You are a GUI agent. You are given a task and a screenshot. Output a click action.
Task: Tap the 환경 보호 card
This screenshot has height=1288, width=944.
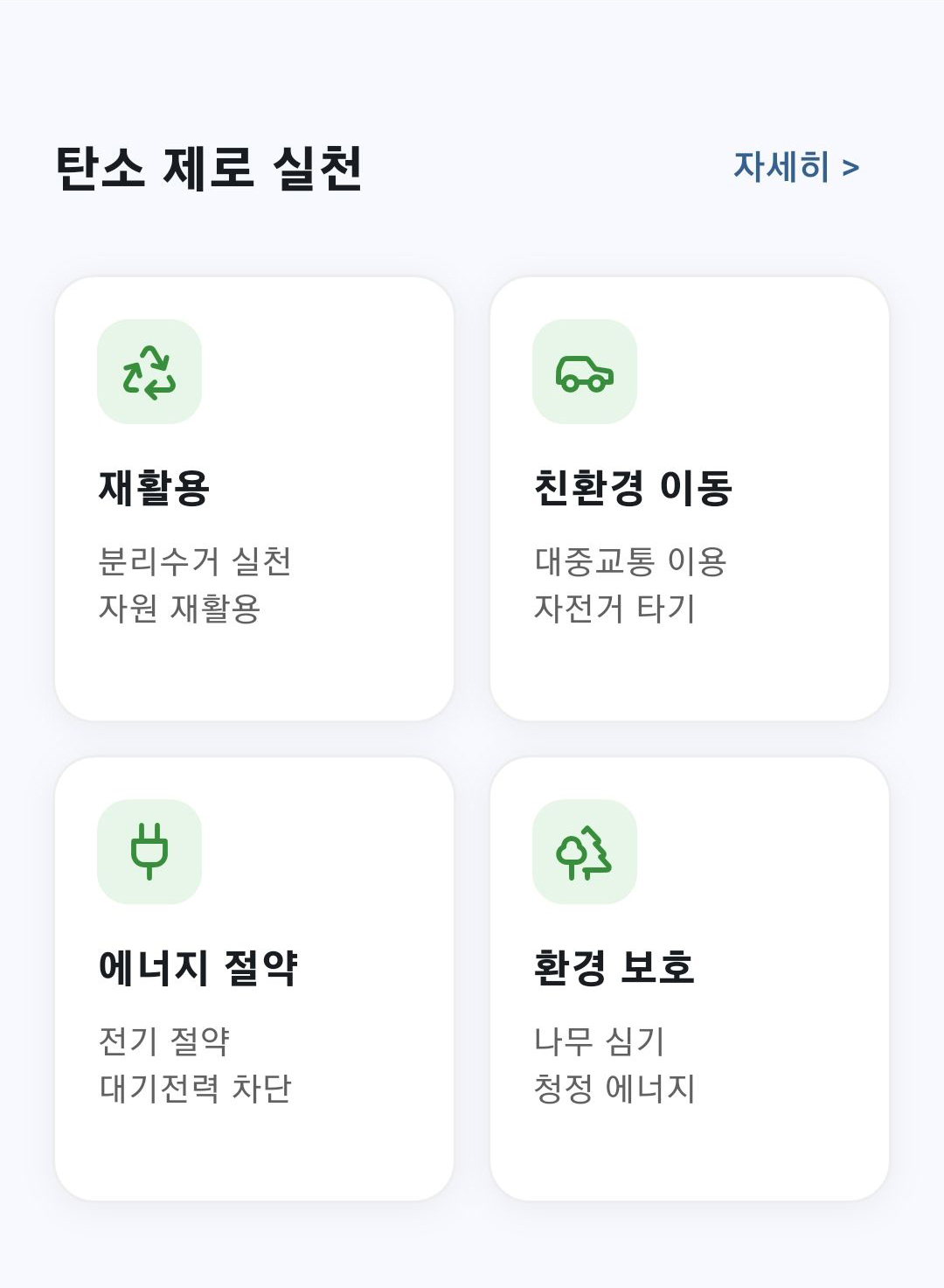point(689,978)
